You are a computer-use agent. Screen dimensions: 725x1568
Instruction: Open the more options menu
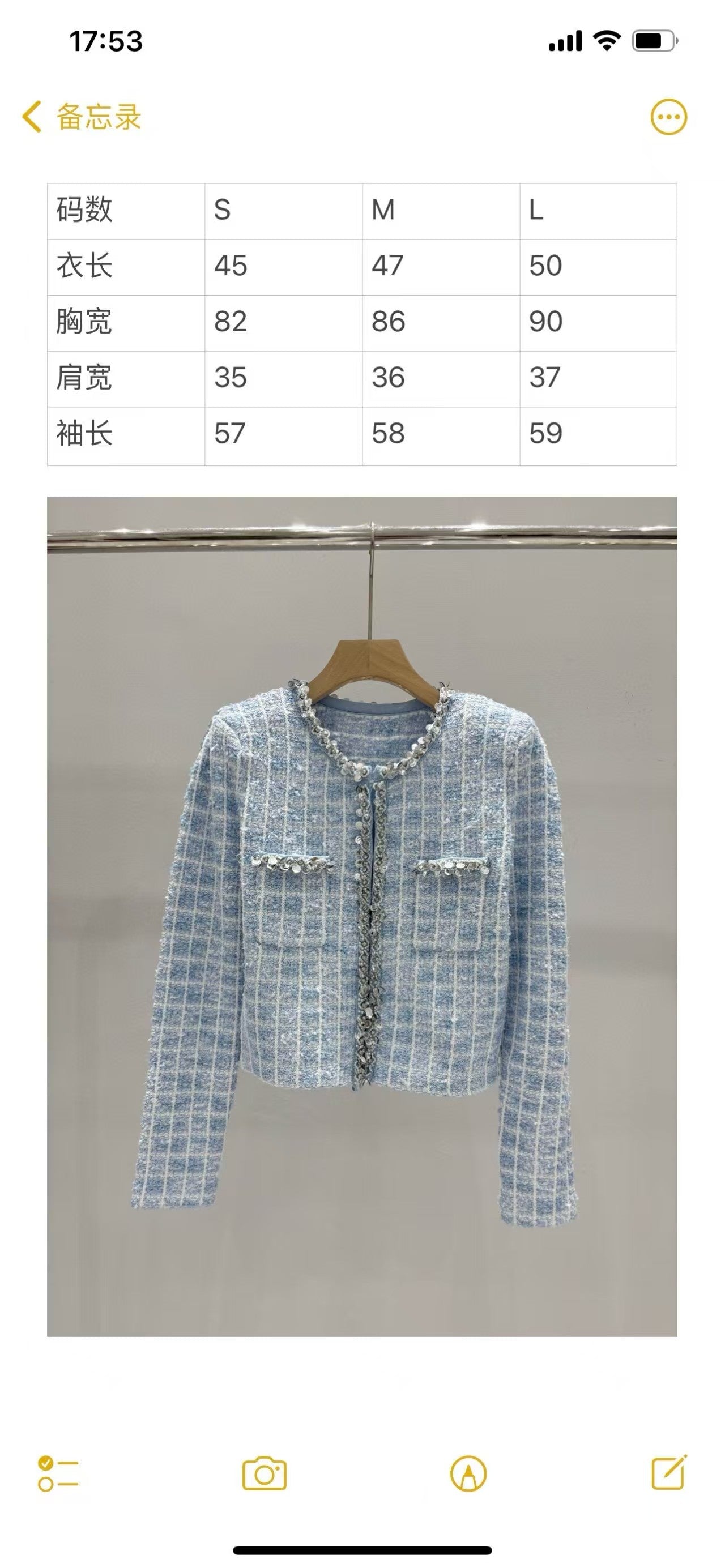[668, 117]
